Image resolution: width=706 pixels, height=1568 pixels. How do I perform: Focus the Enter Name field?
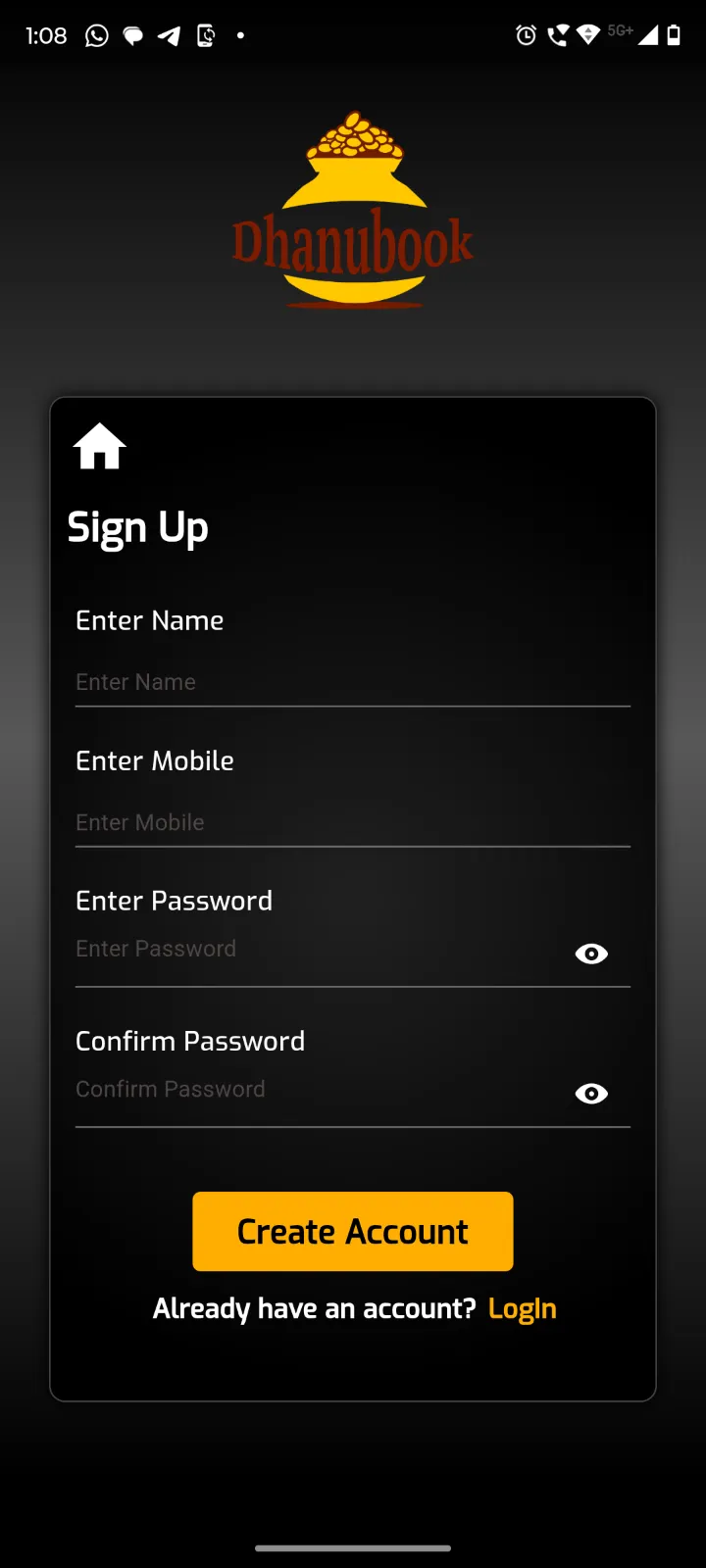point(351,682)
